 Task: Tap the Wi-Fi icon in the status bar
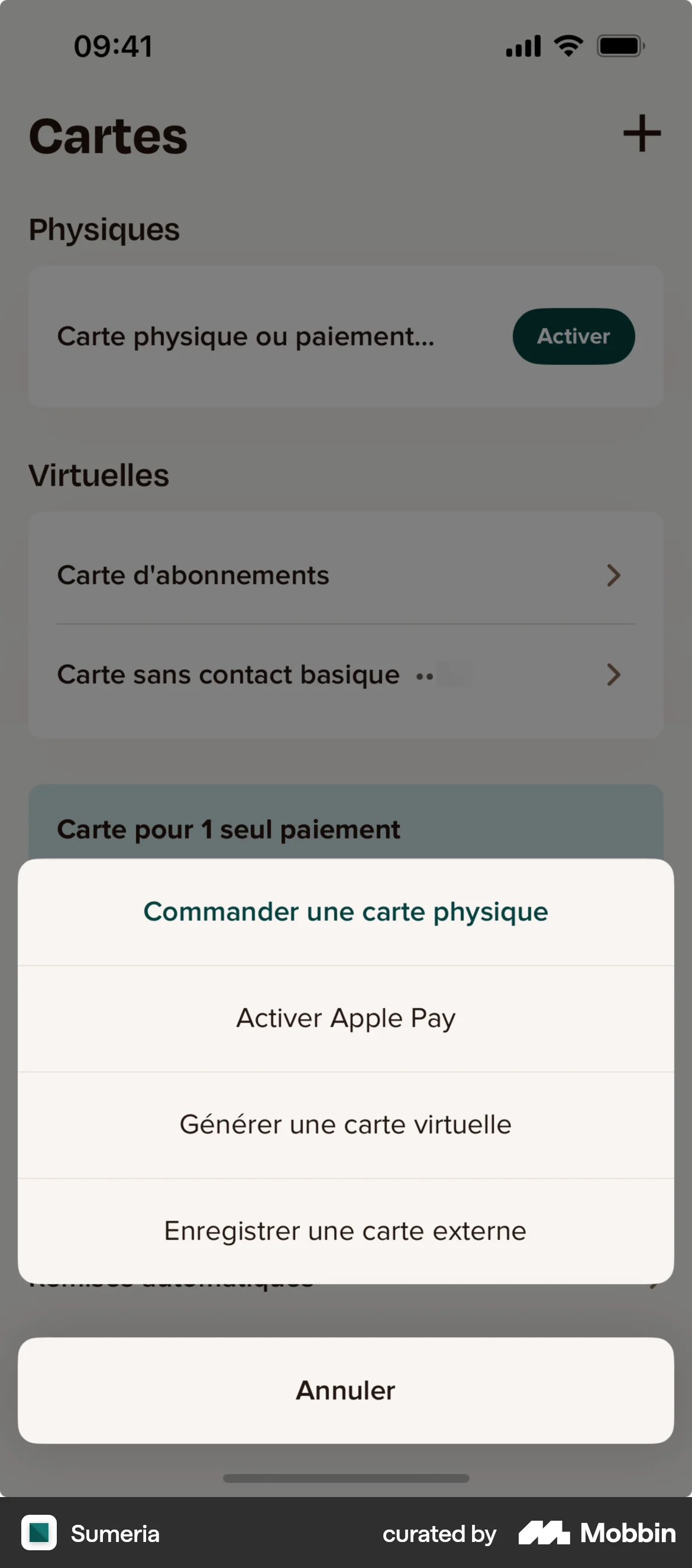(568, 44)
